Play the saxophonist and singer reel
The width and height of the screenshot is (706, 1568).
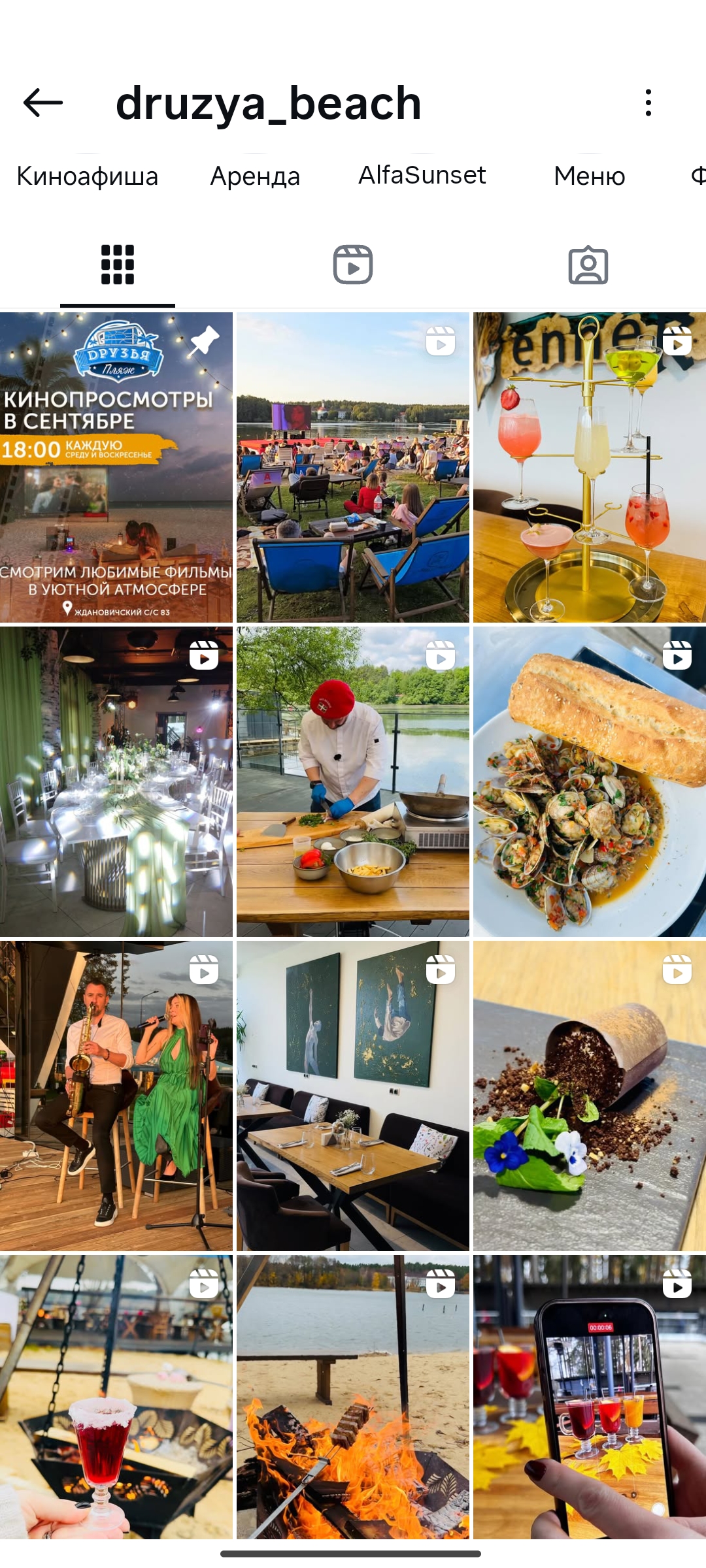(x=116, y=1096)
